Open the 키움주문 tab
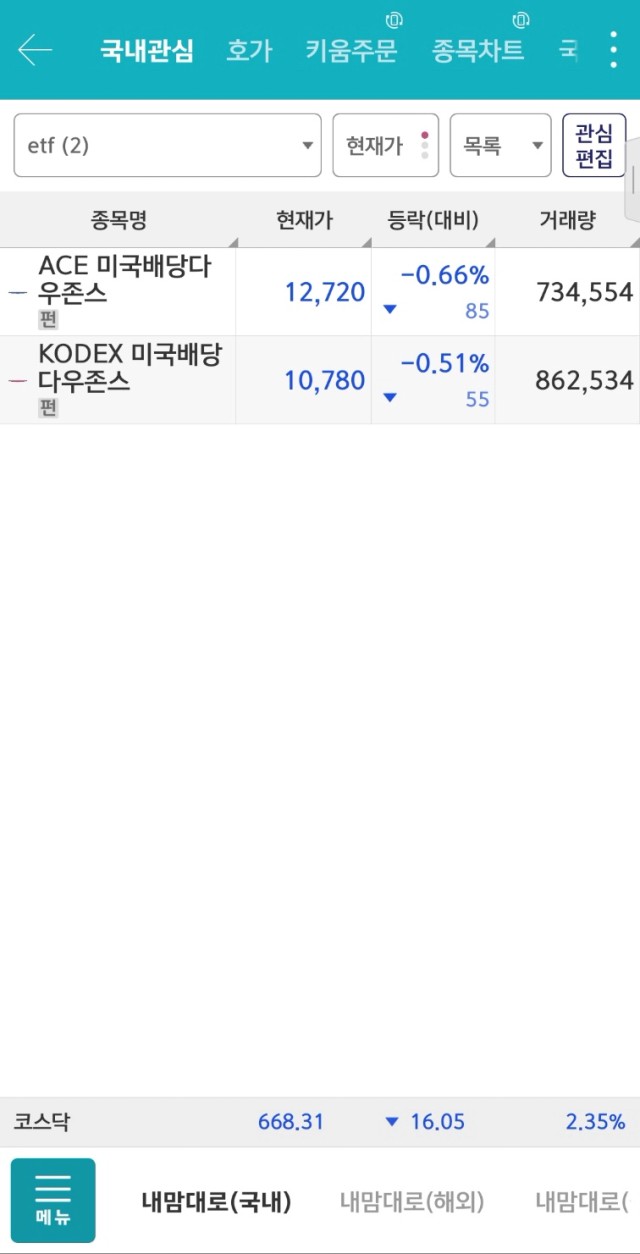Image resolution: width=640 pixels, height=1254 pixels. pyautogui.click(x=351, y=50)
